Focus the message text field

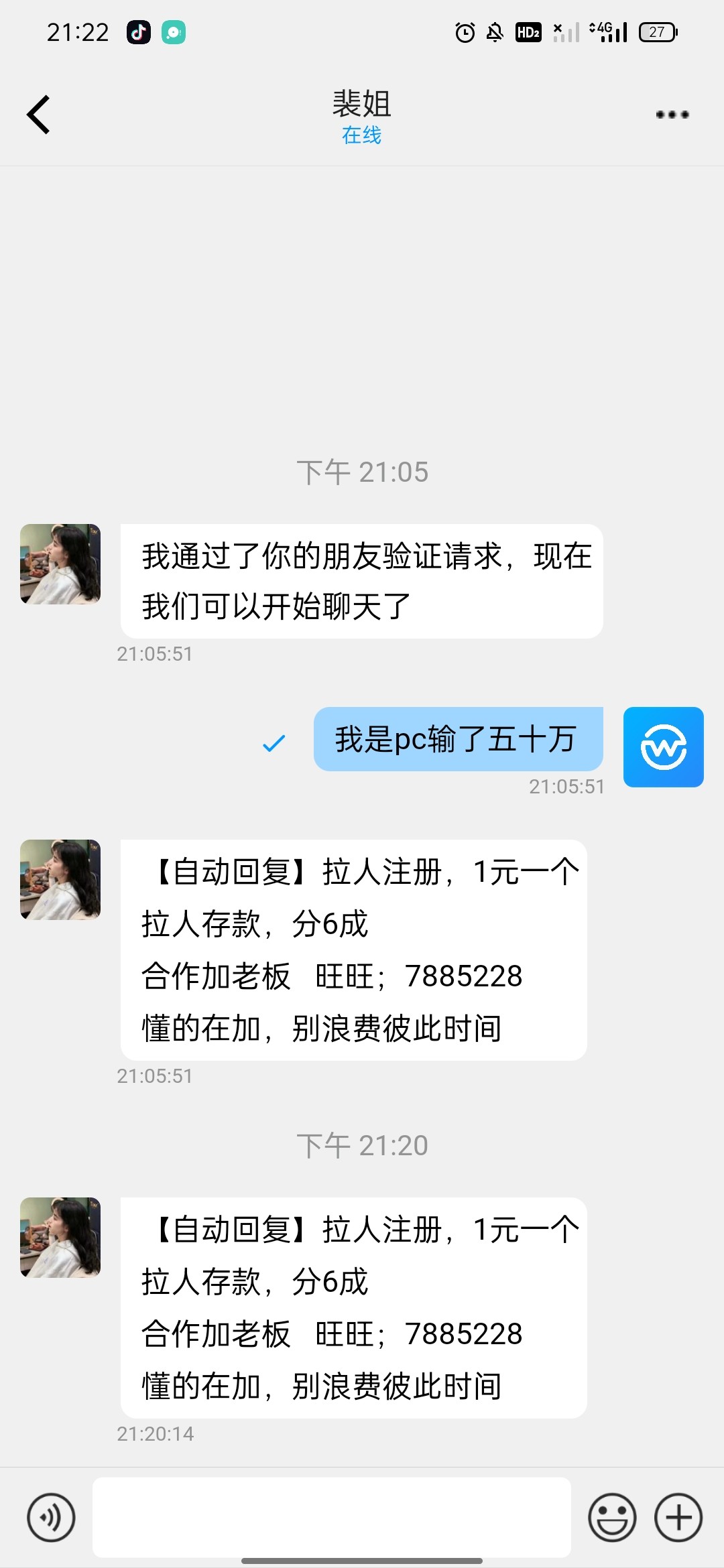tap(332, 1518)
